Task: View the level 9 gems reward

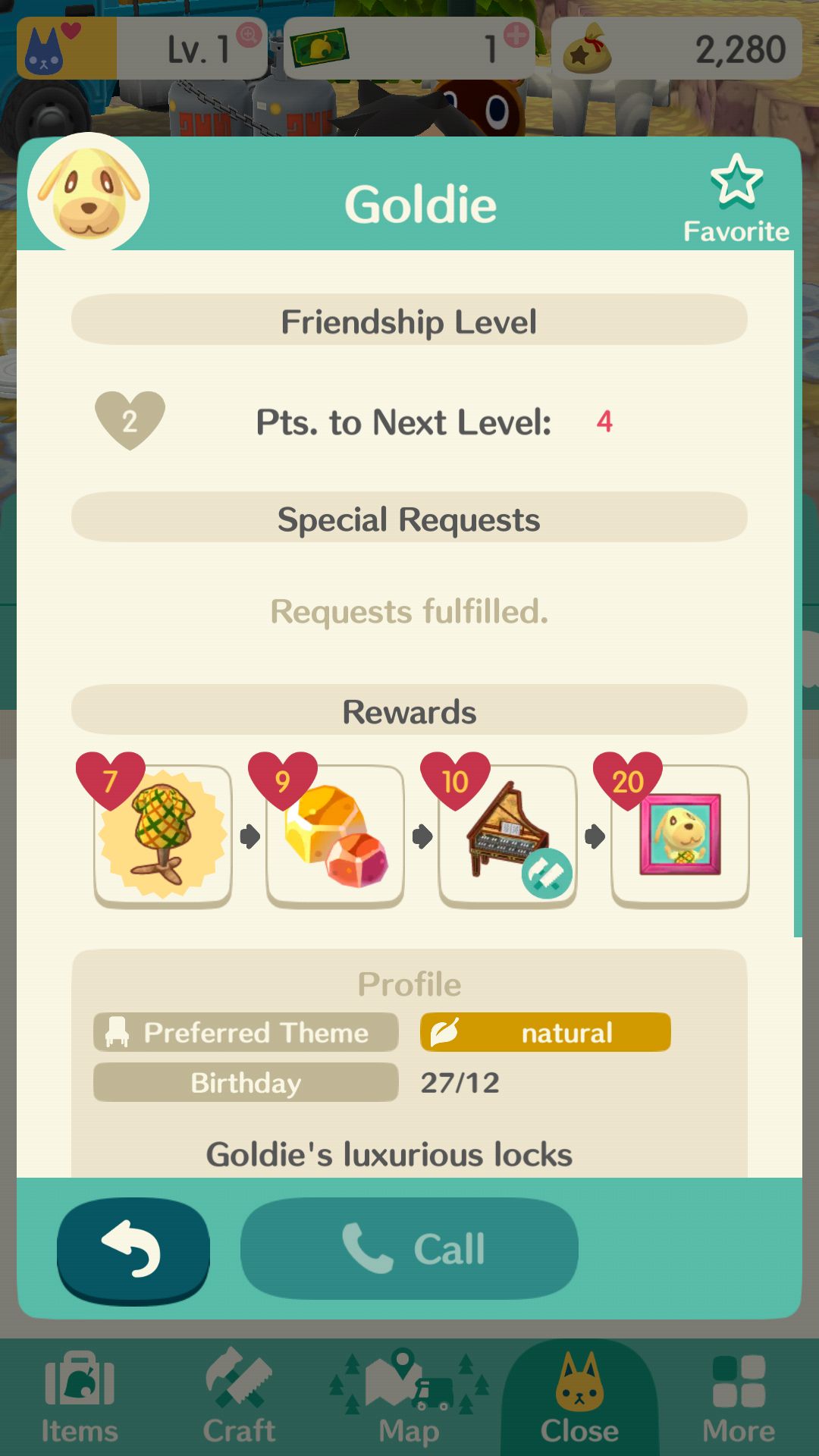Action: point(335,836)
